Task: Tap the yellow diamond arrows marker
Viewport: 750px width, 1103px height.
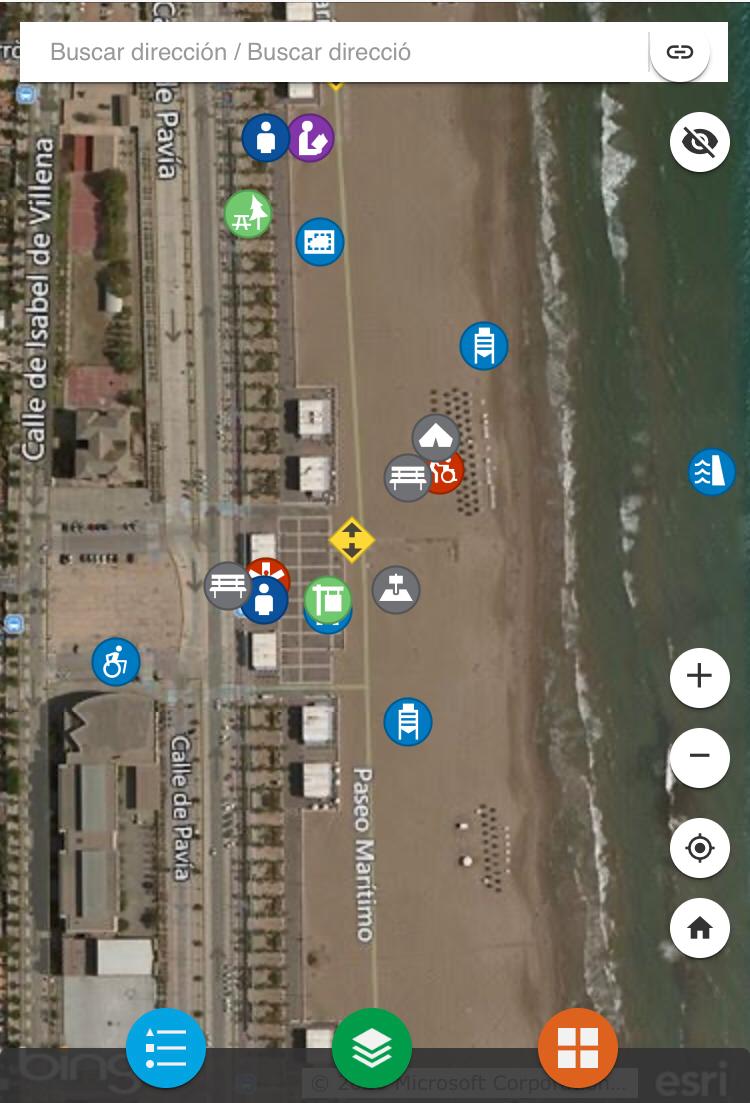Action: click(x=352, y=540)
